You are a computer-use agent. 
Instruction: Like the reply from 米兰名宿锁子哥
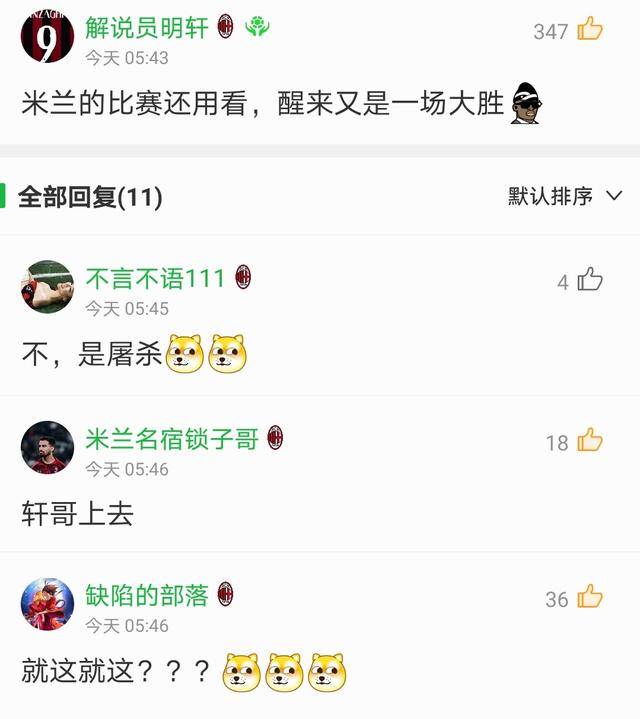coord(590,440)
